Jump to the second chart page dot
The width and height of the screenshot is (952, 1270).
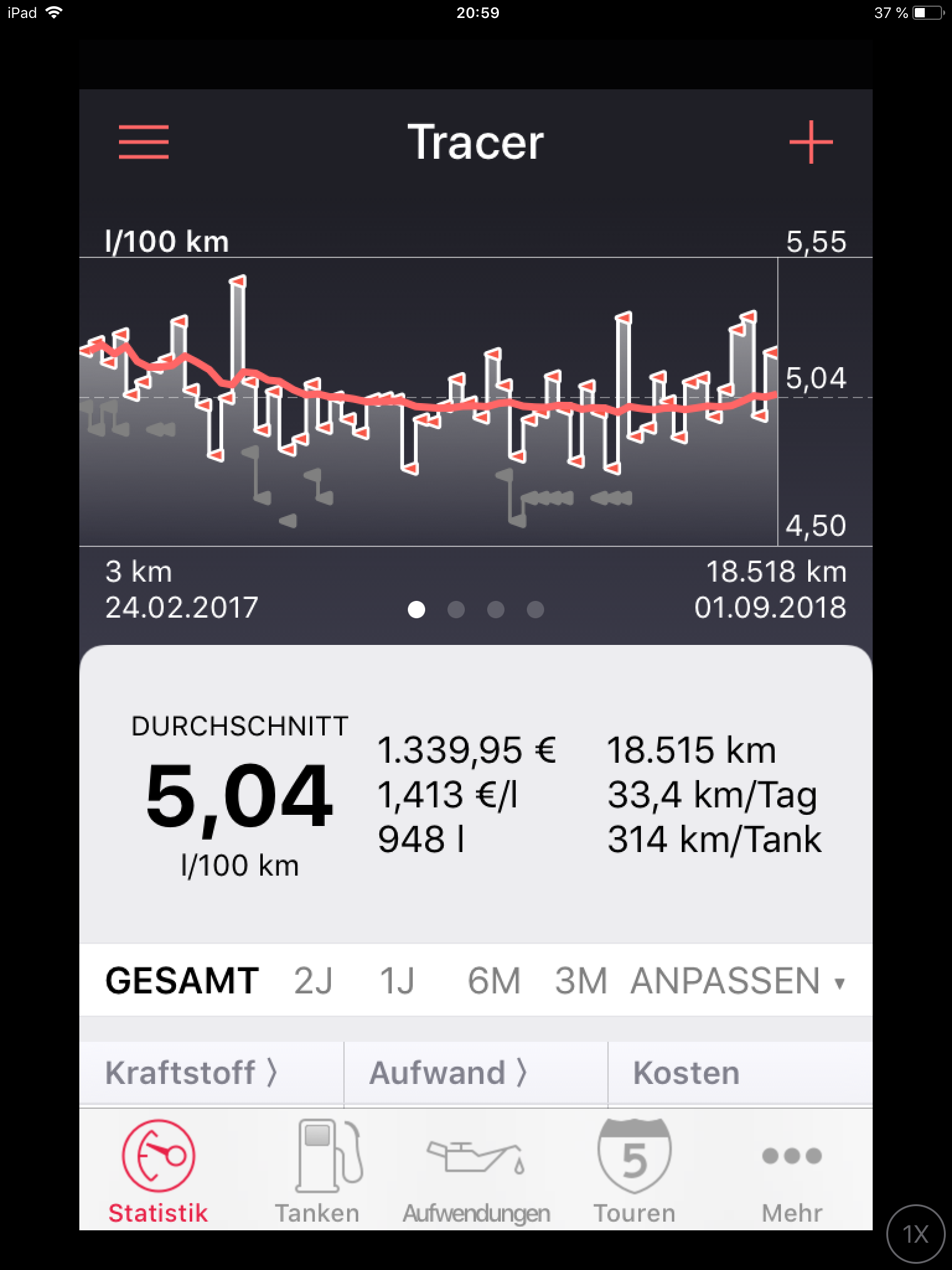pyautogui.click(x=456, y=610)
